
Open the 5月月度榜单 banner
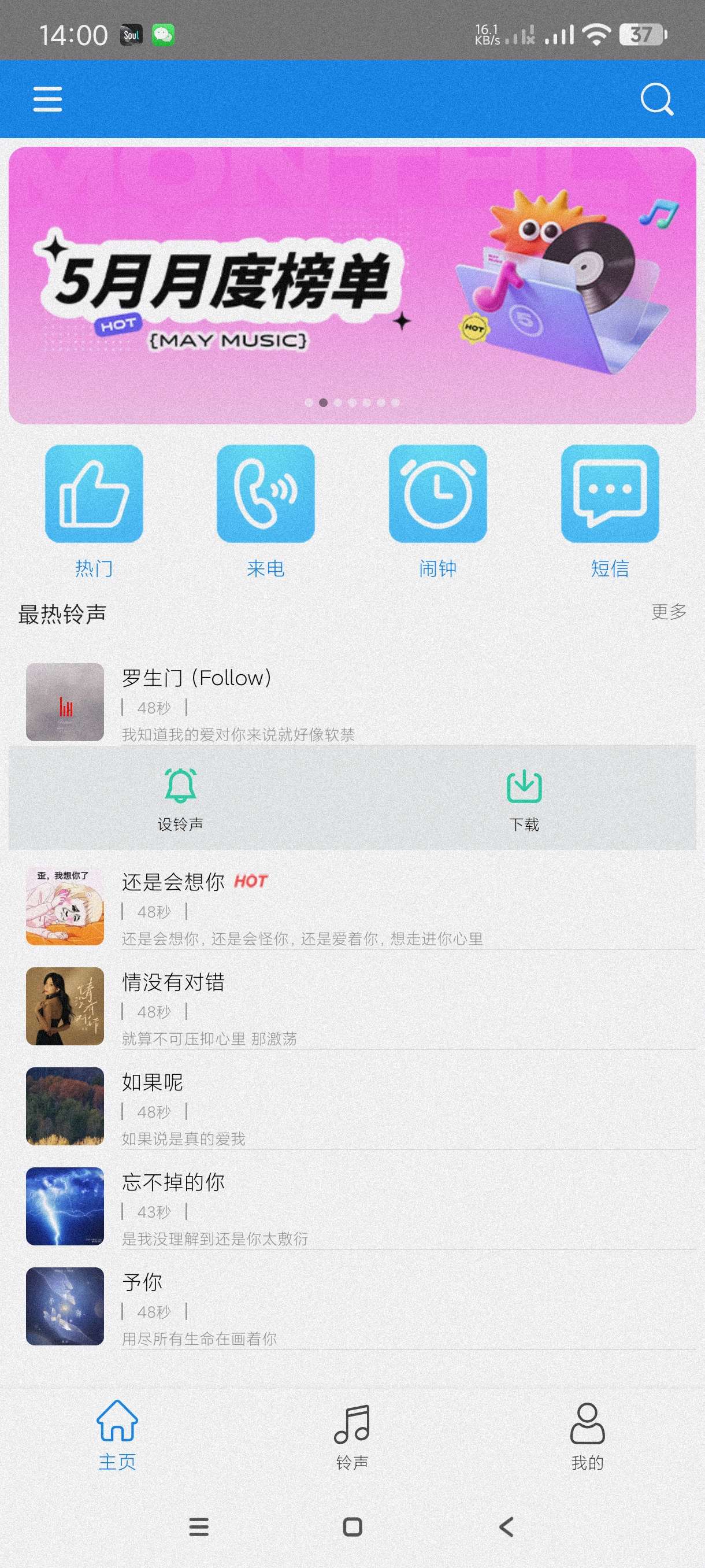point(352,285)
